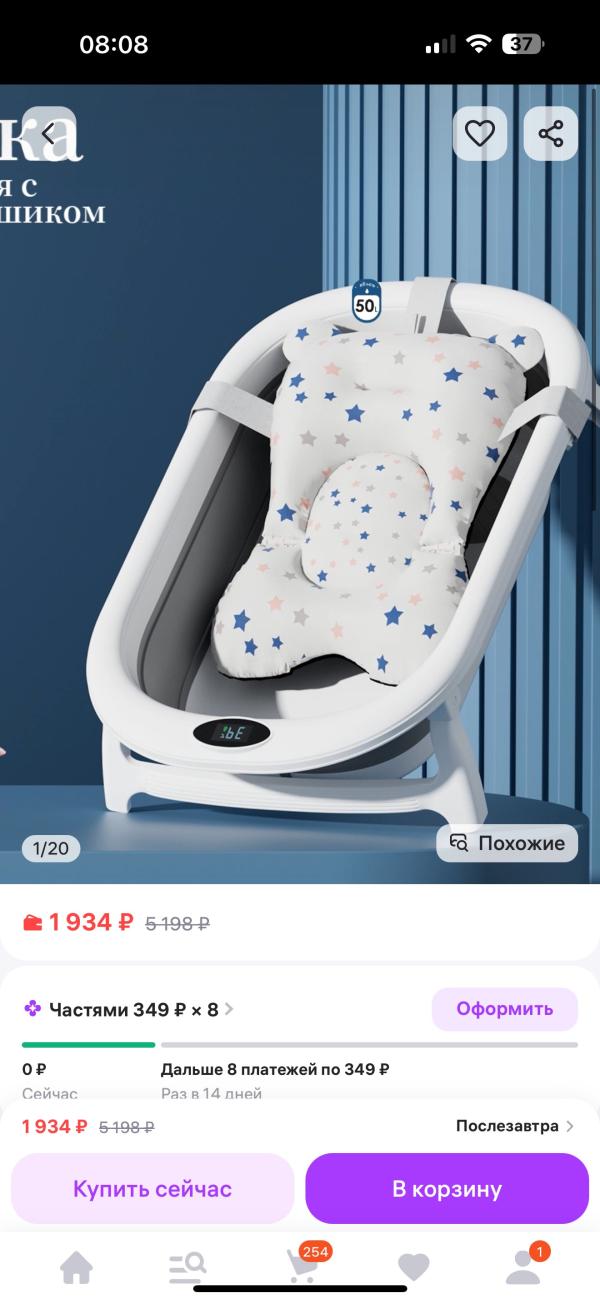Go back using the arrow icon
This screenshot has height=1303, width=600.
pyautogui.click(x=48, y=134)
